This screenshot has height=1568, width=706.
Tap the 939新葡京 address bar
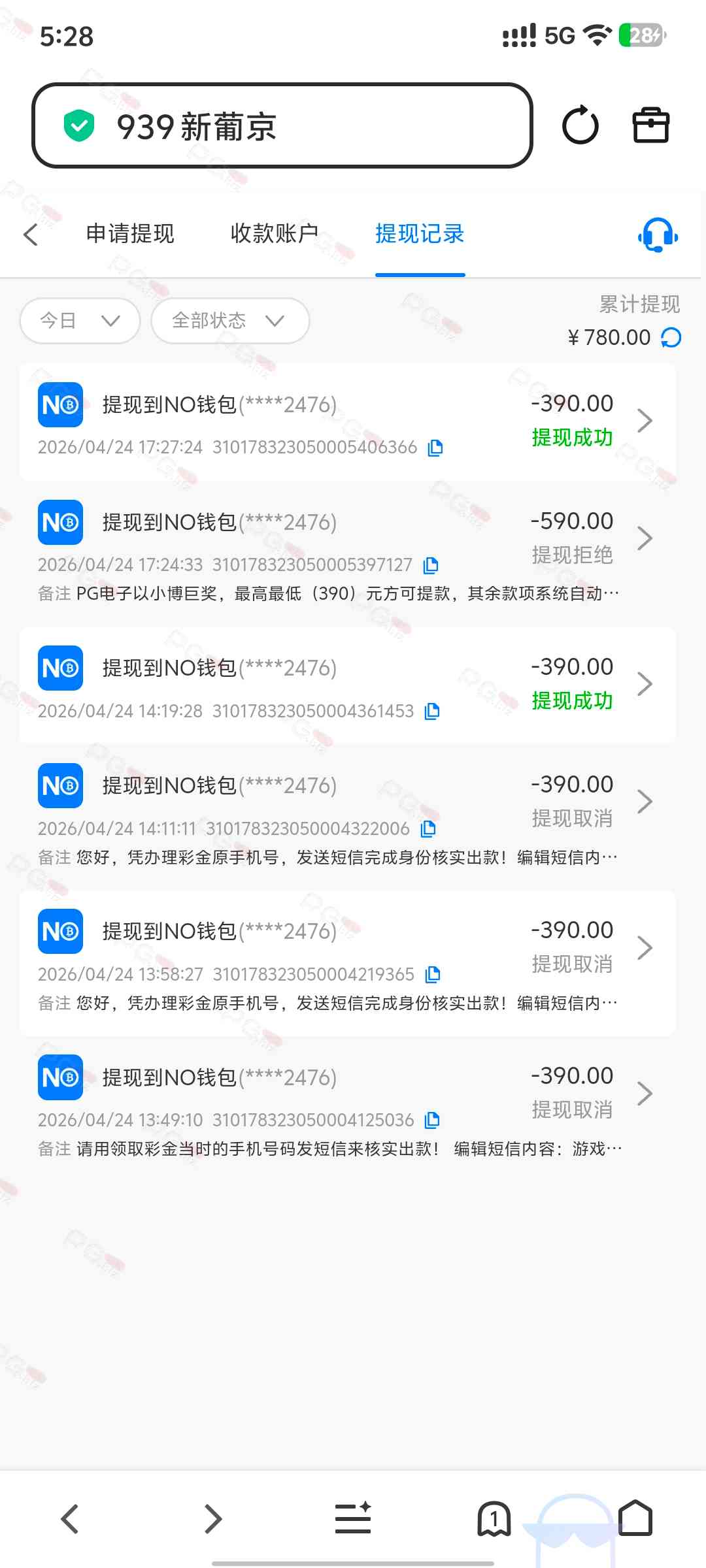(x=281, y=125)
